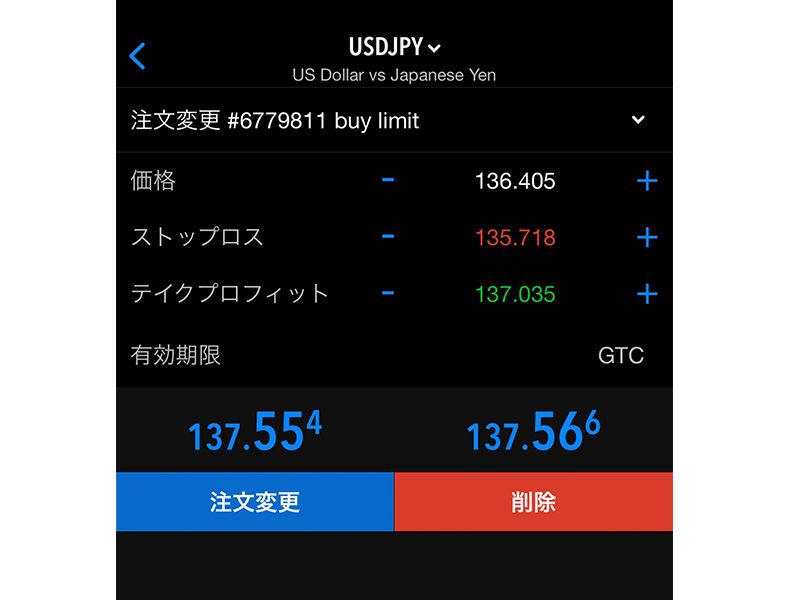Edit the ストップロス field showing 135.718

click(515, 238)
